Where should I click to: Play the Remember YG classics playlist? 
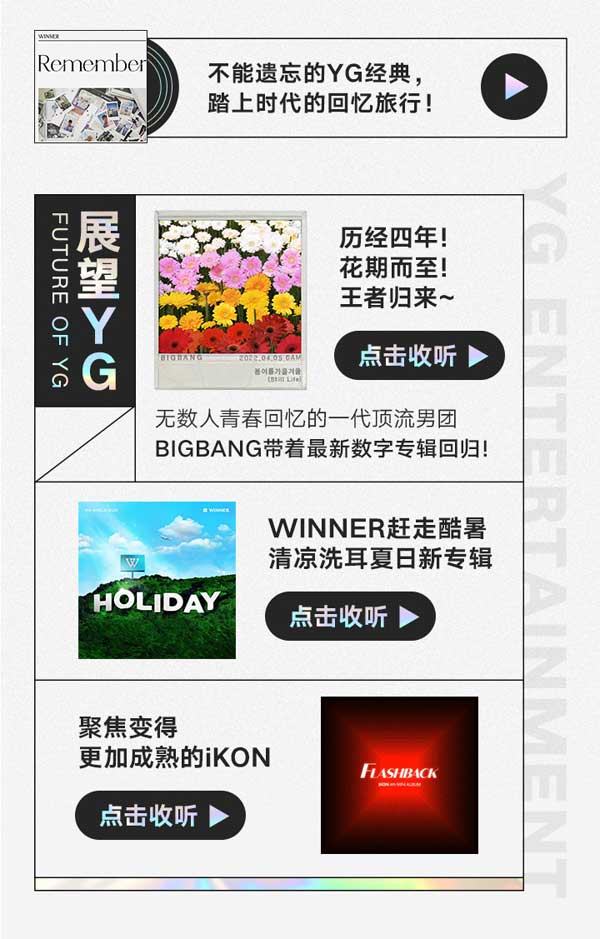pyautogui.click(x=514, y=86)
